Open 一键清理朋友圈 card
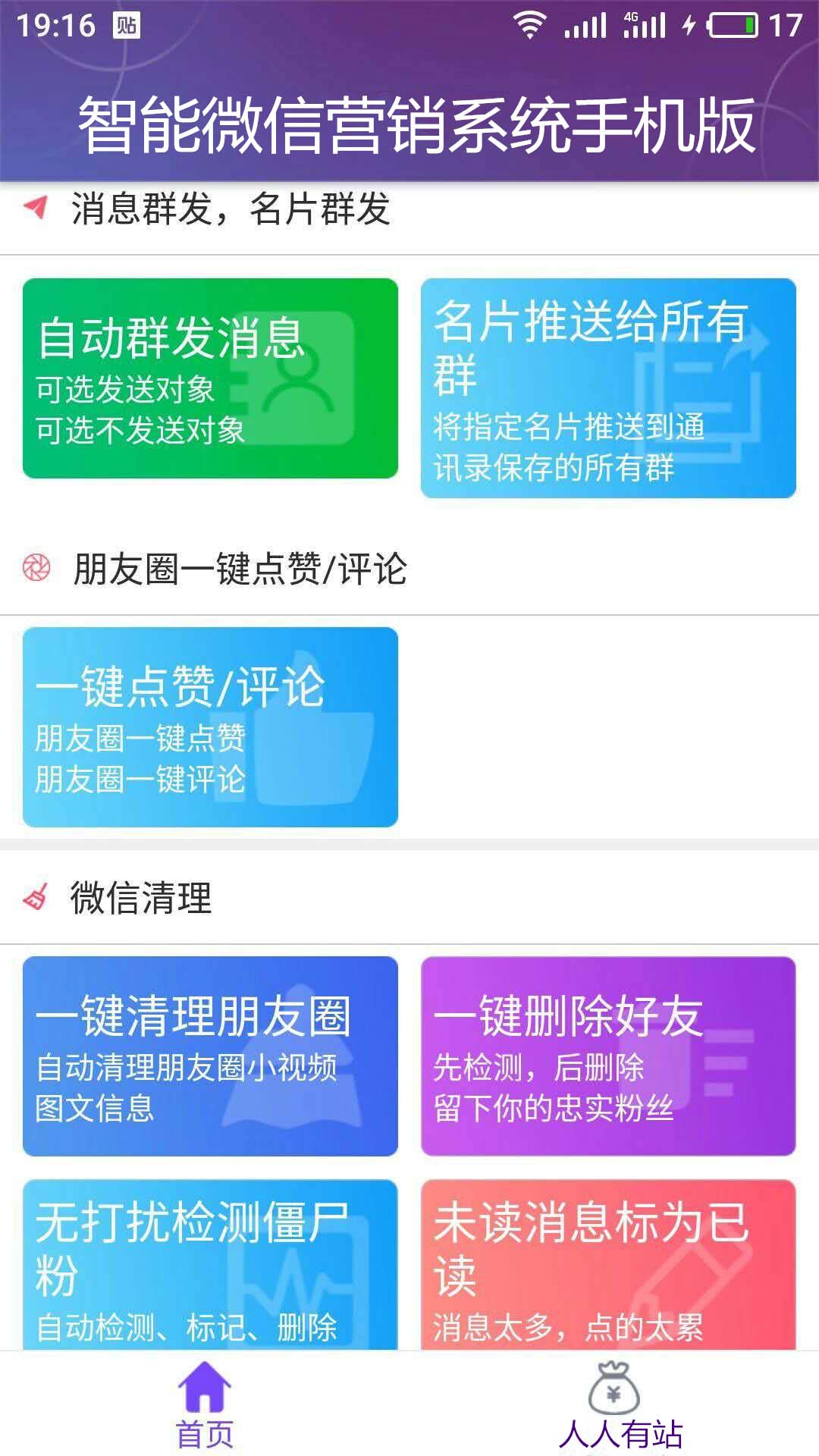The width and height of the screenshot is (819, 1456). coord(210,1056)
